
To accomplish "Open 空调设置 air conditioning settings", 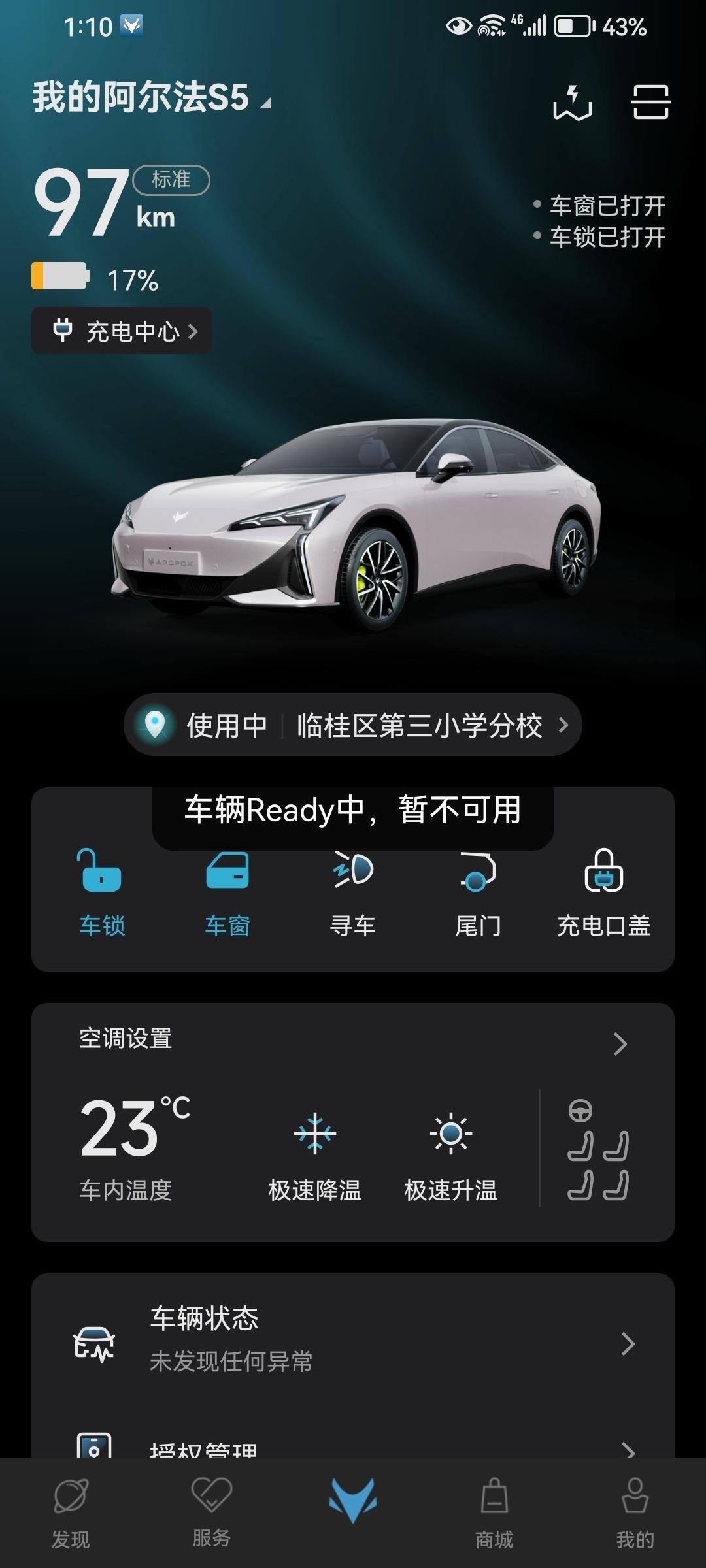I will tap(353, 1040).
